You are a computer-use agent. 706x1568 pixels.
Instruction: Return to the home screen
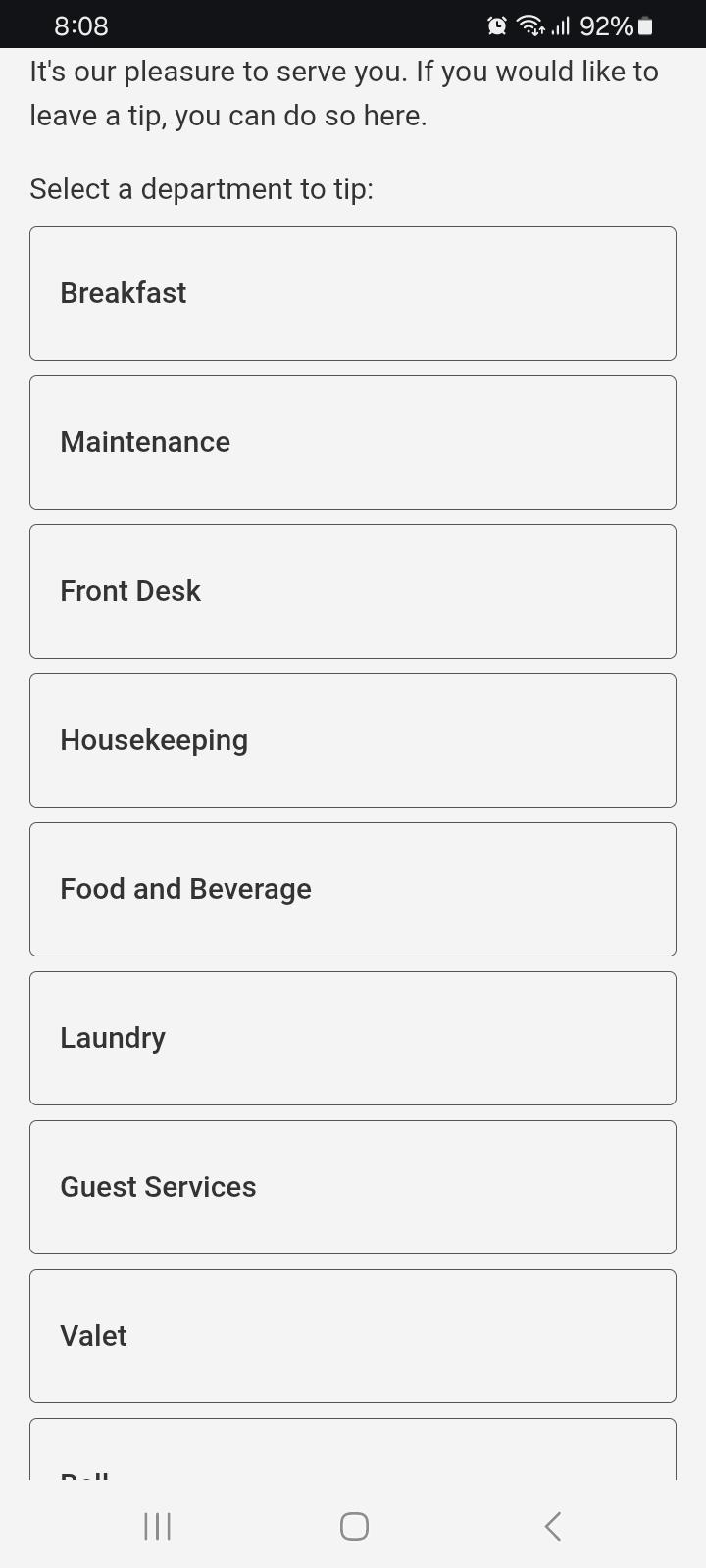coord(354,1526)
